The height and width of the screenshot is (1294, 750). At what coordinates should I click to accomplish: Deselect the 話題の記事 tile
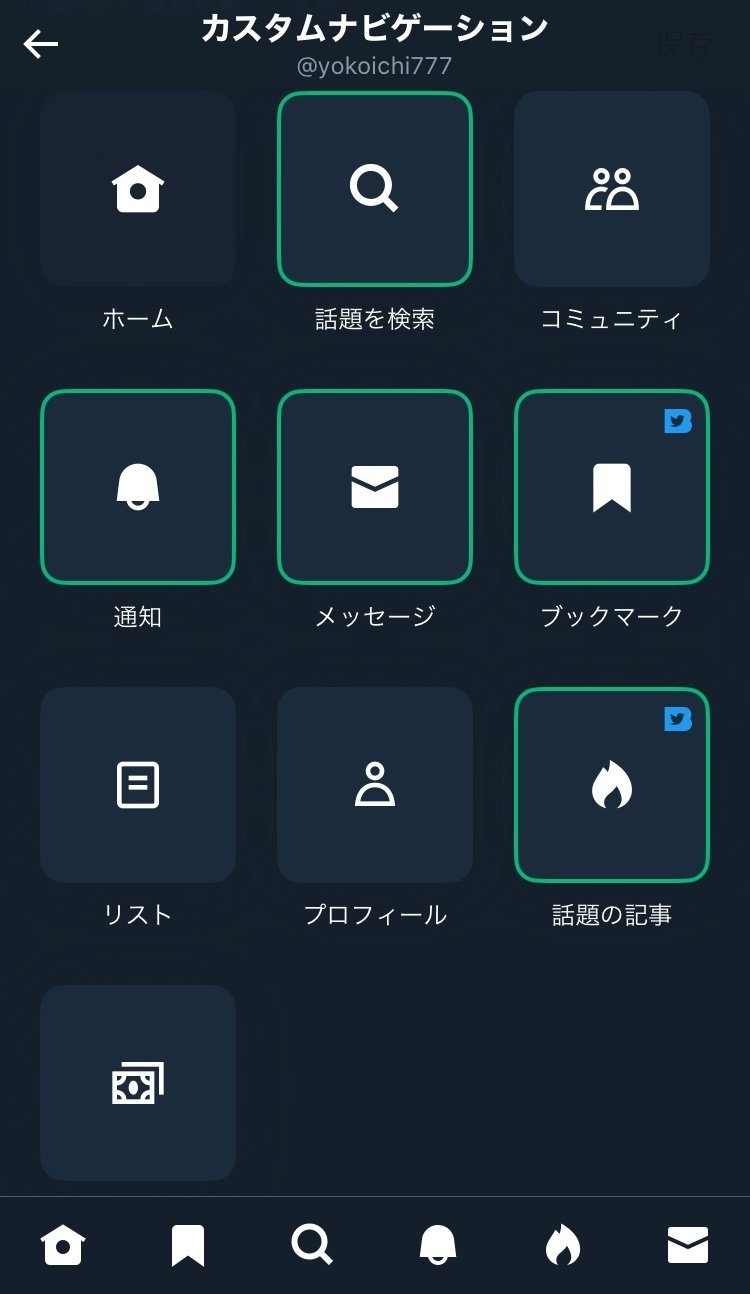tap(612, 785)
